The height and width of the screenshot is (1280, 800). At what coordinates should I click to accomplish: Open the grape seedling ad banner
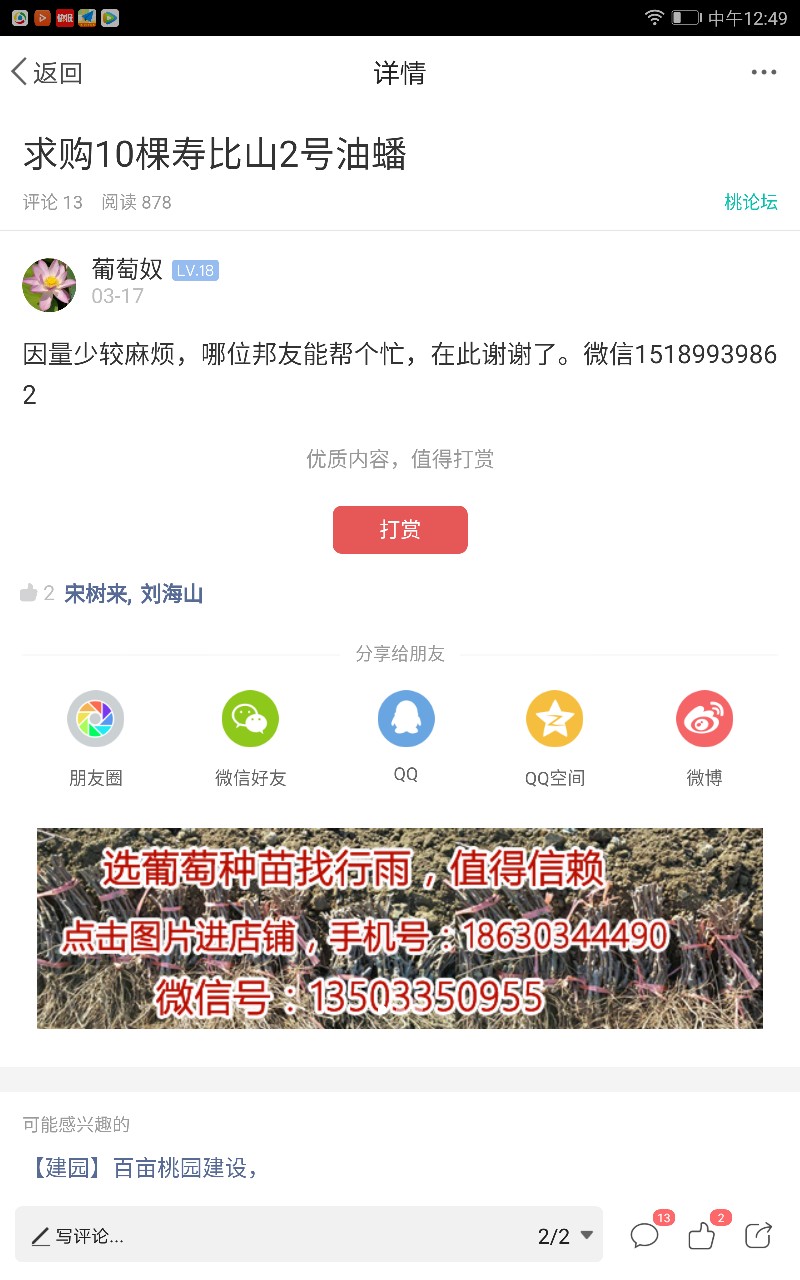(400, 928)
